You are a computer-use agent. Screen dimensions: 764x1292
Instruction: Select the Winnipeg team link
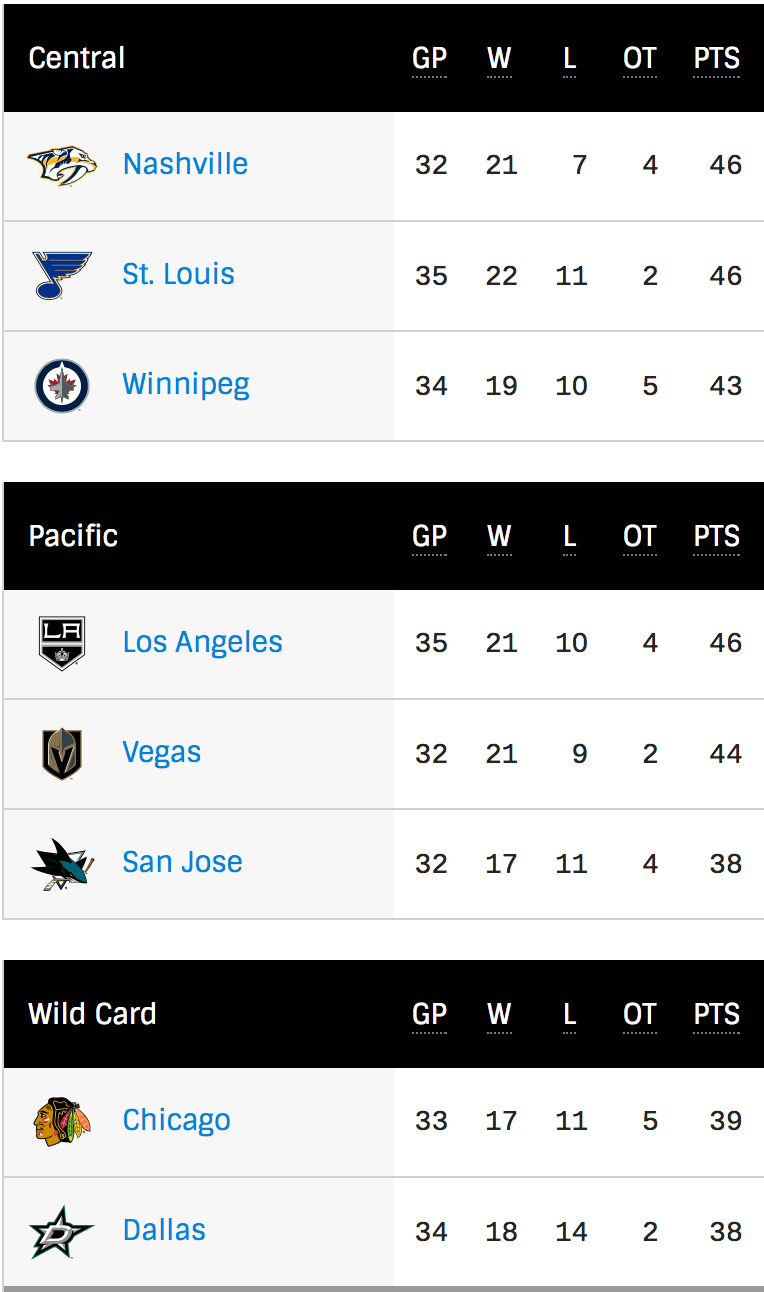coord(186,384)
